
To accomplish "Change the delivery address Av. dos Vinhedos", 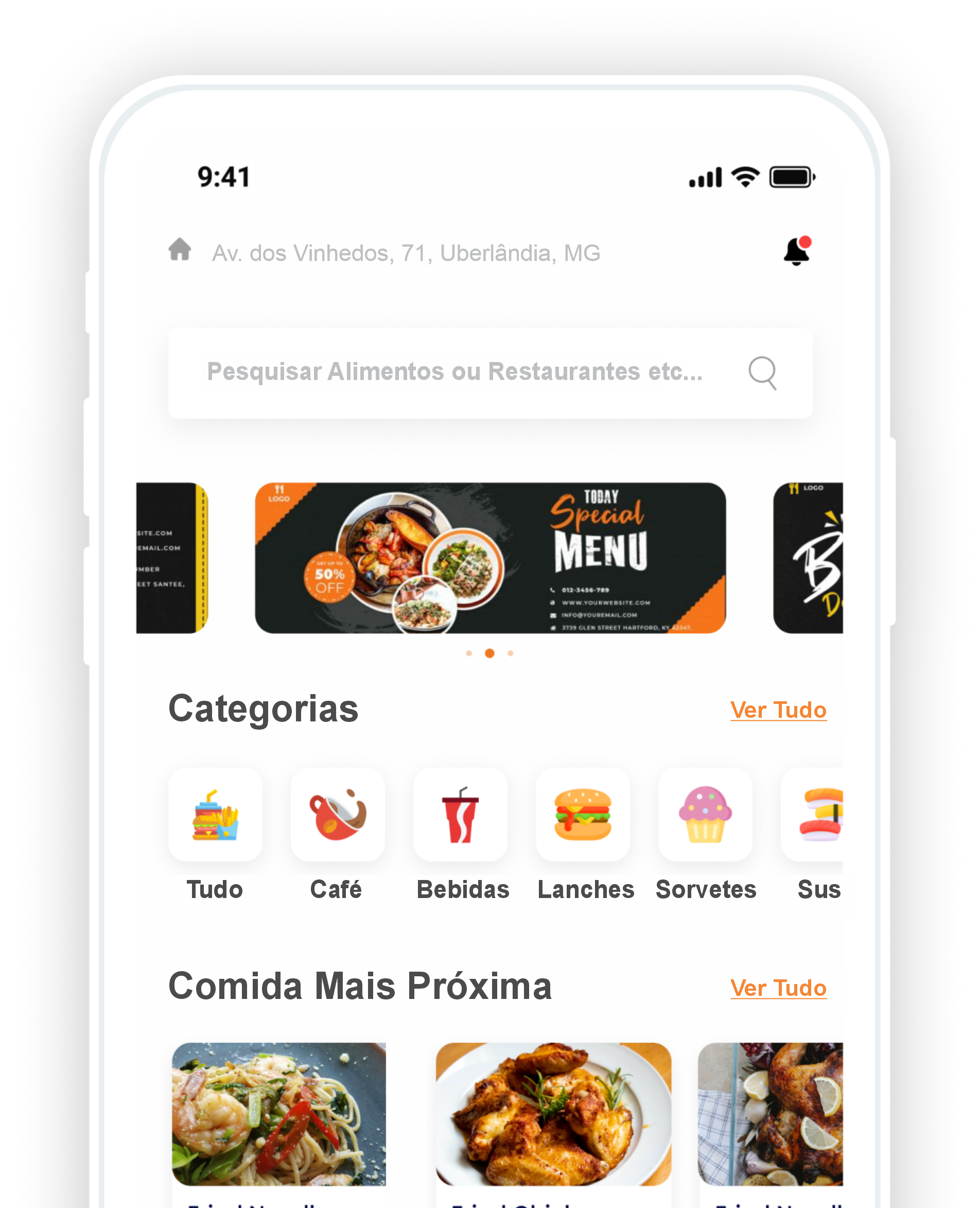I will pyautogui.click(x=405, y=253).
